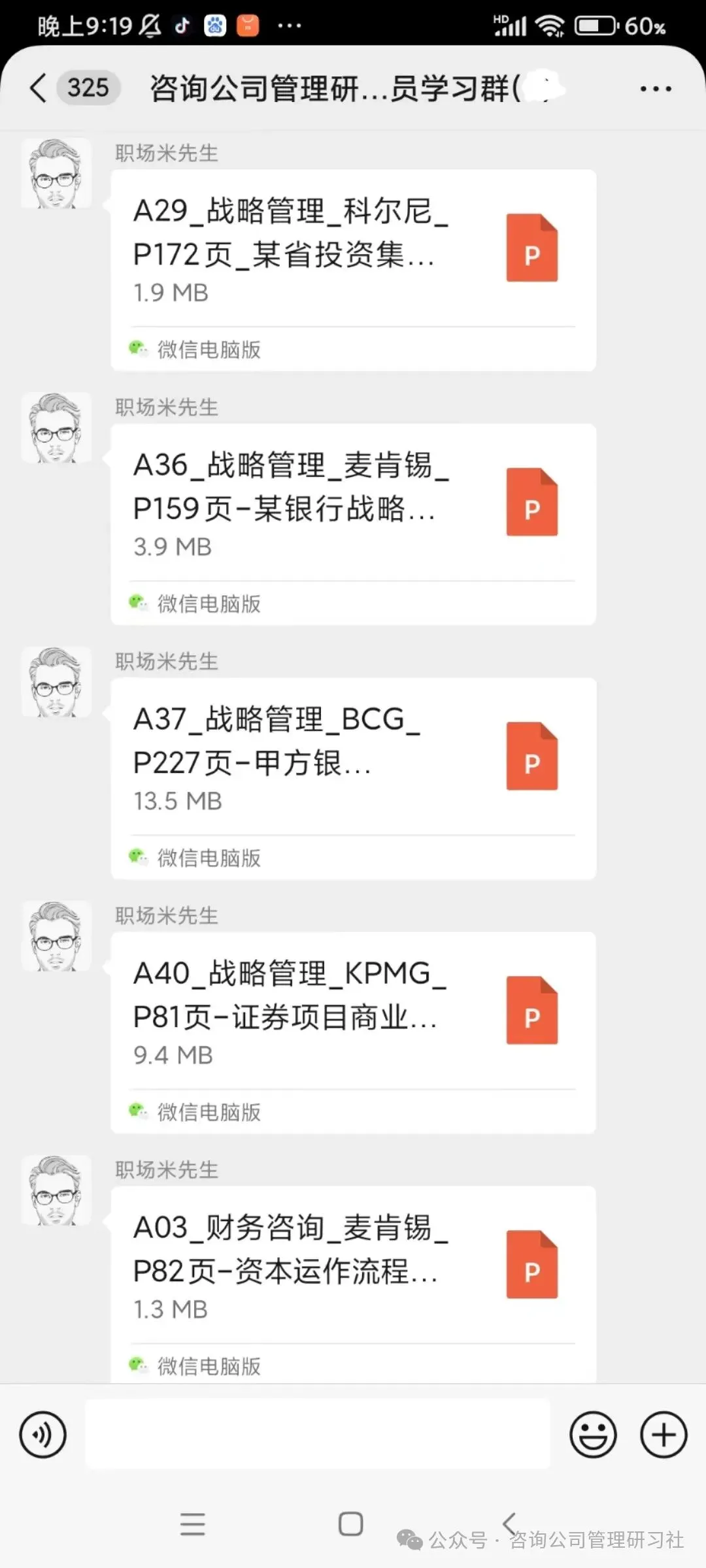Open the A36 战略管理 麦肯锡 file

pos(354,525)
